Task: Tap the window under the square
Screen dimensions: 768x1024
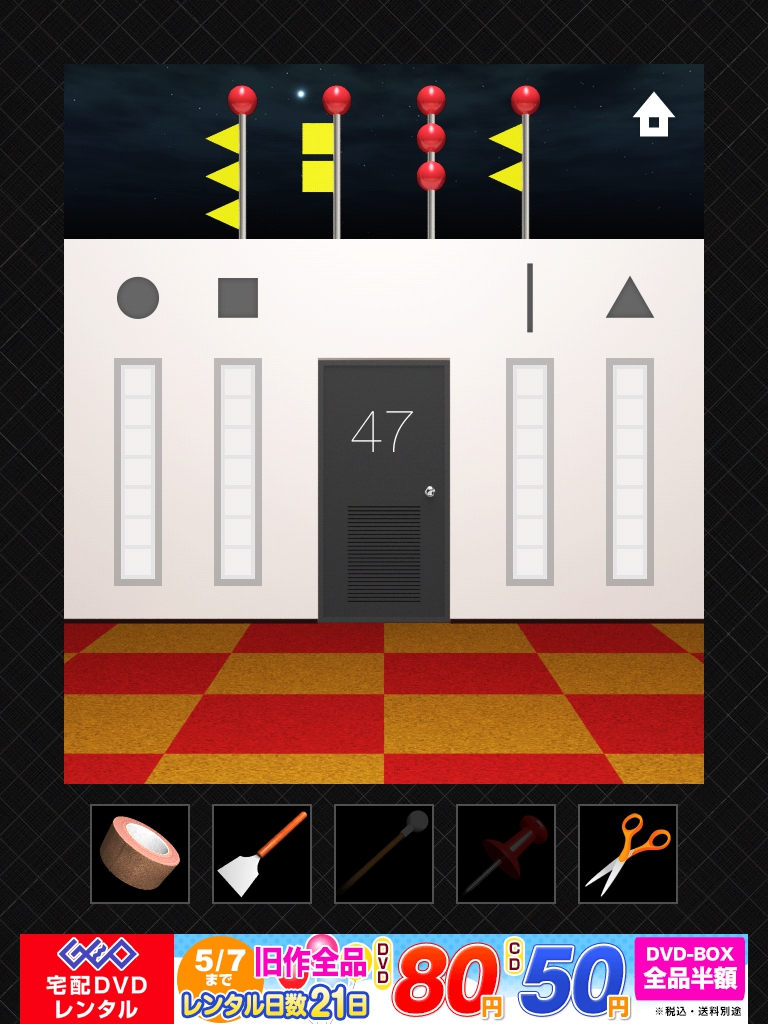Action: 238,471
